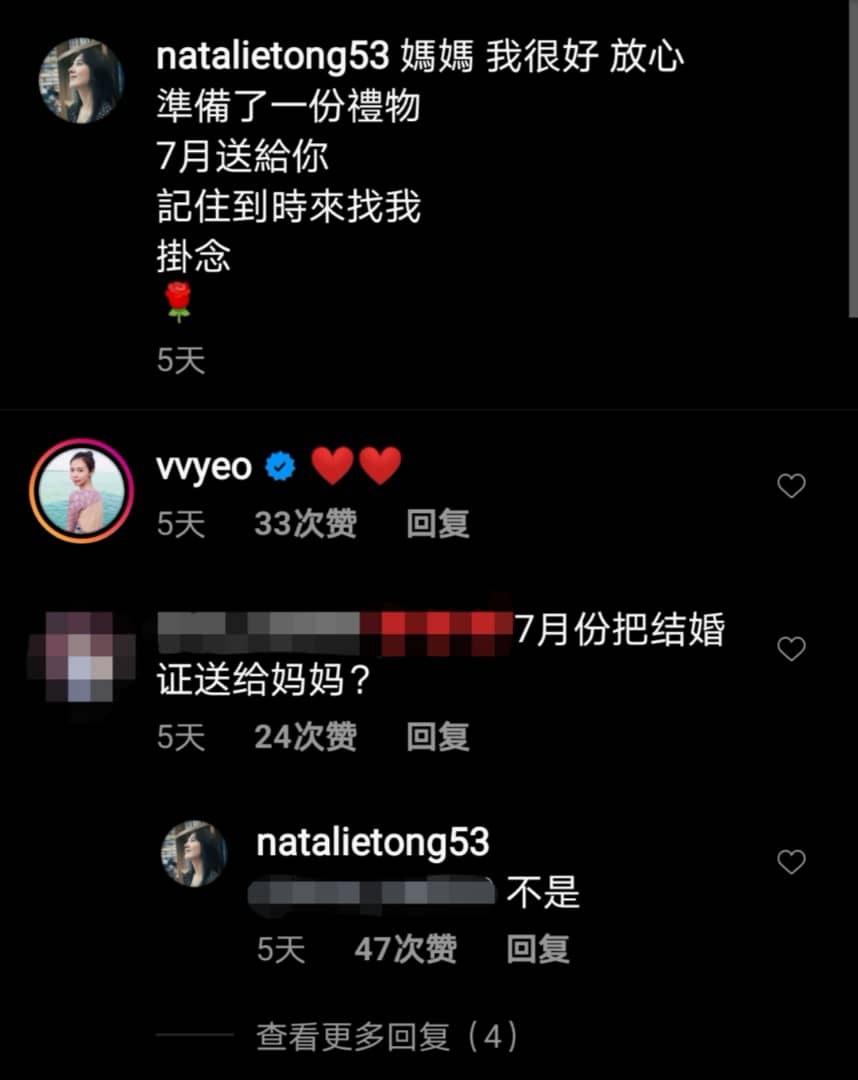Open natalietong53's avatar beside the caption
The width and height of the screenshot is (858, 1080).
click(x=81, y=81)
